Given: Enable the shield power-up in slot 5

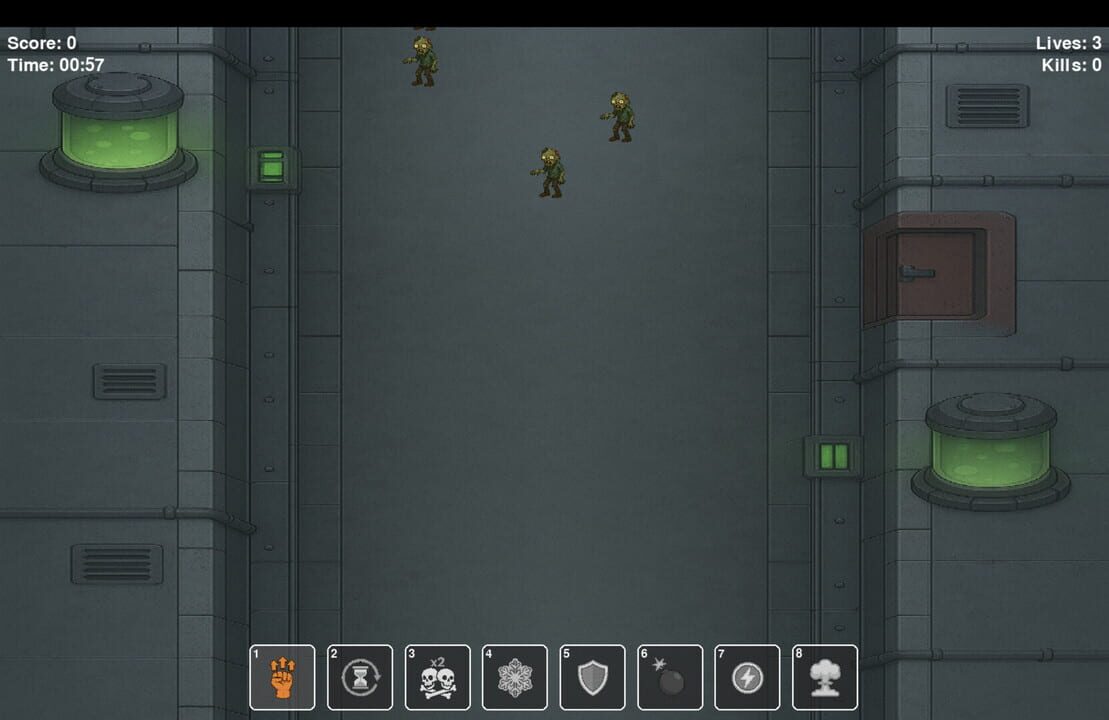Looking at the screenshot, I should pyautogui.click(x=592, y=677).
